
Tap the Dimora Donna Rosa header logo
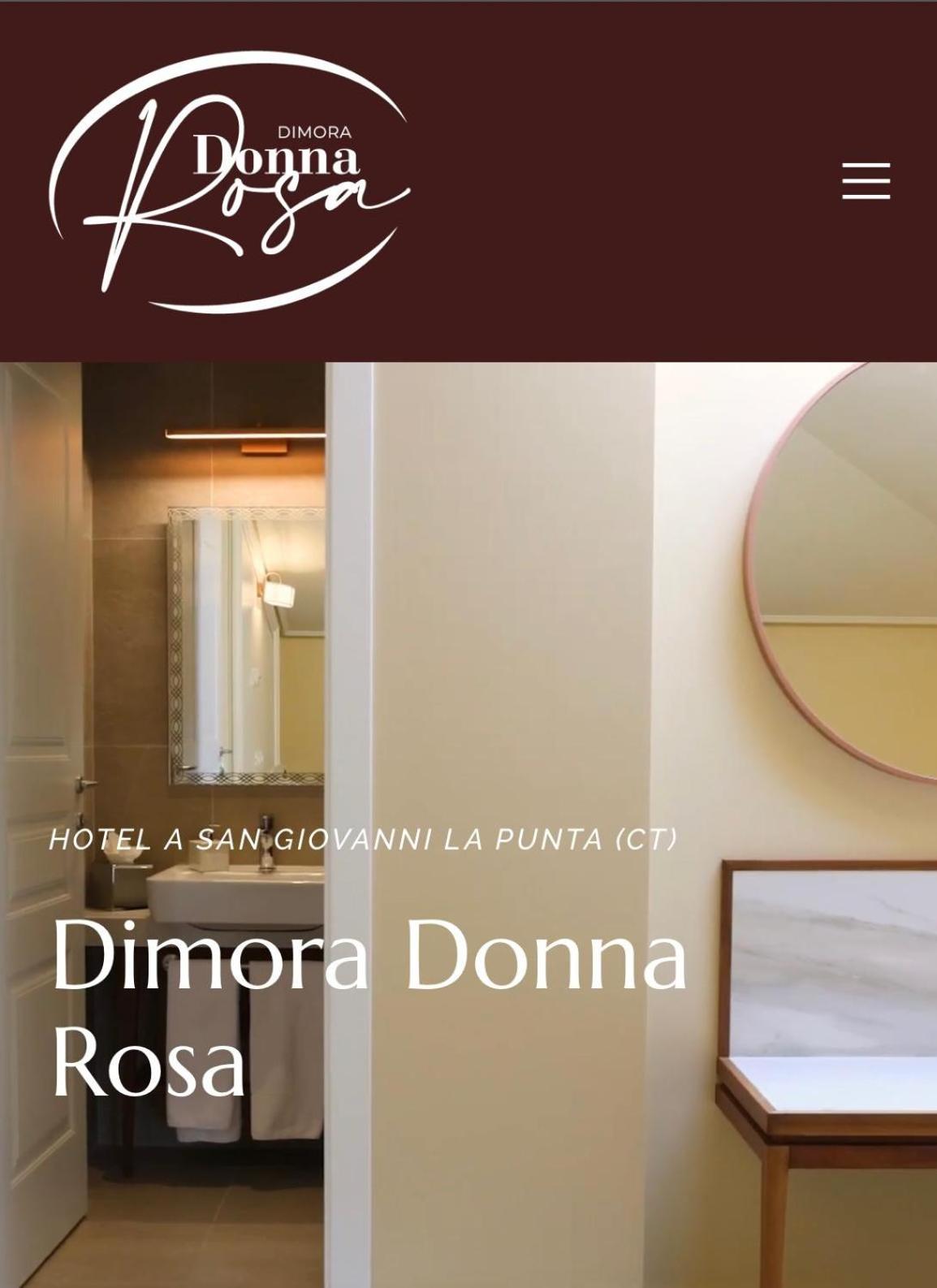pyautogui.click(x=229, y=183)
